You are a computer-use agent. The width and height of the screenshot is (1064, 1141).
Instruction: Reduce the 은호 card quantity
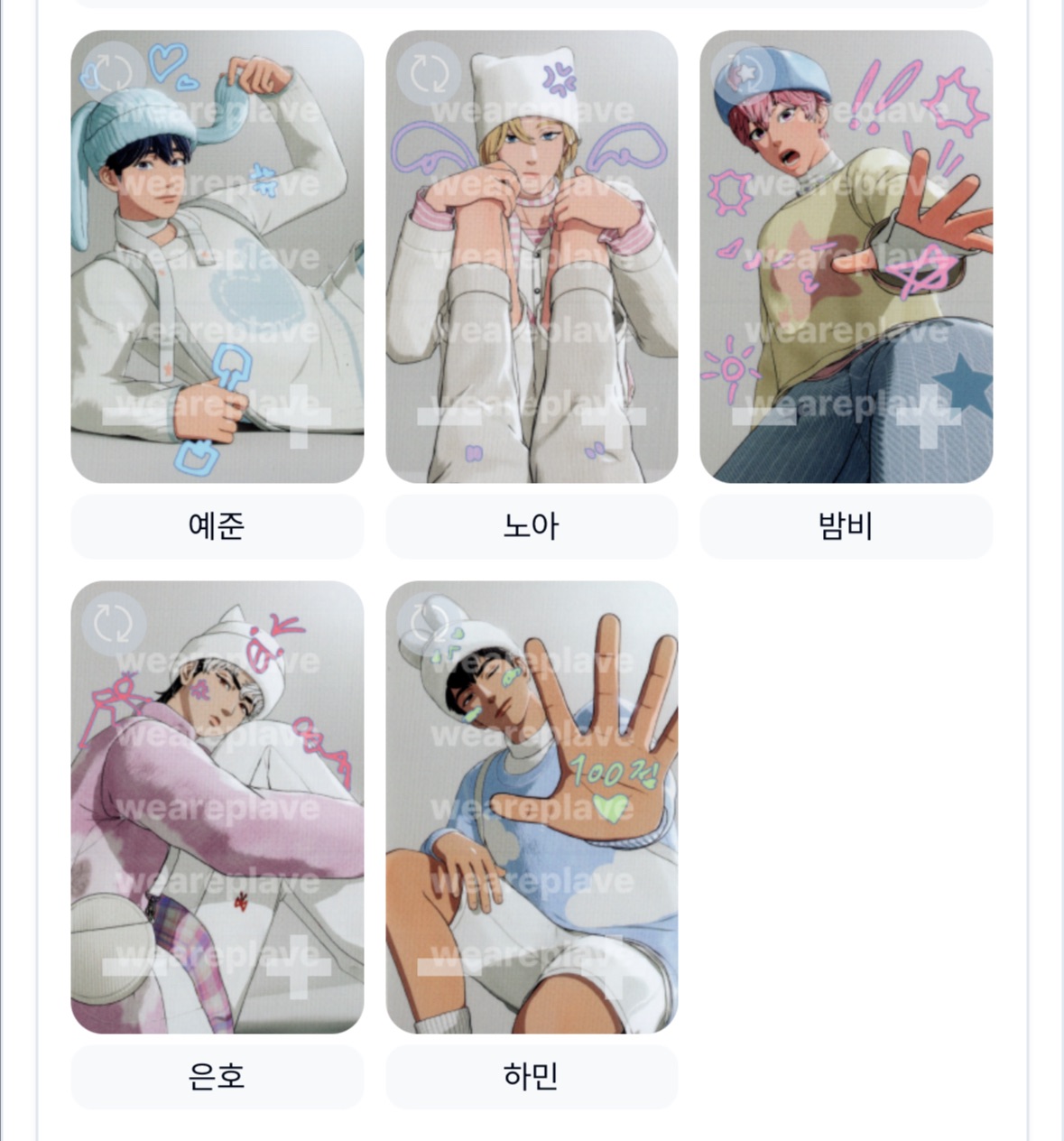tap(134, 967)
